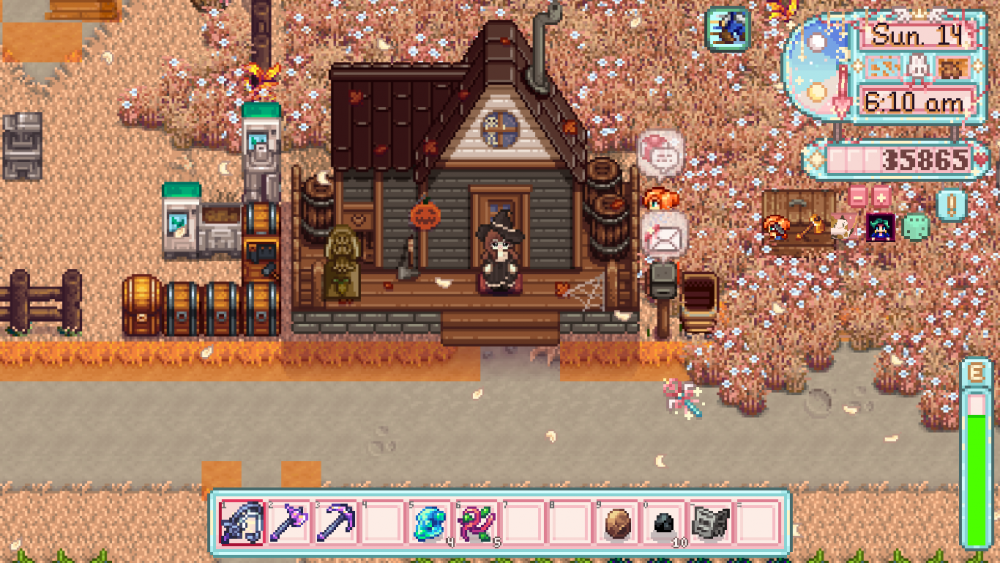Select the pink flower stack of 5
The height and width of the screenshot is (563, 1000).
pos(477,523)
